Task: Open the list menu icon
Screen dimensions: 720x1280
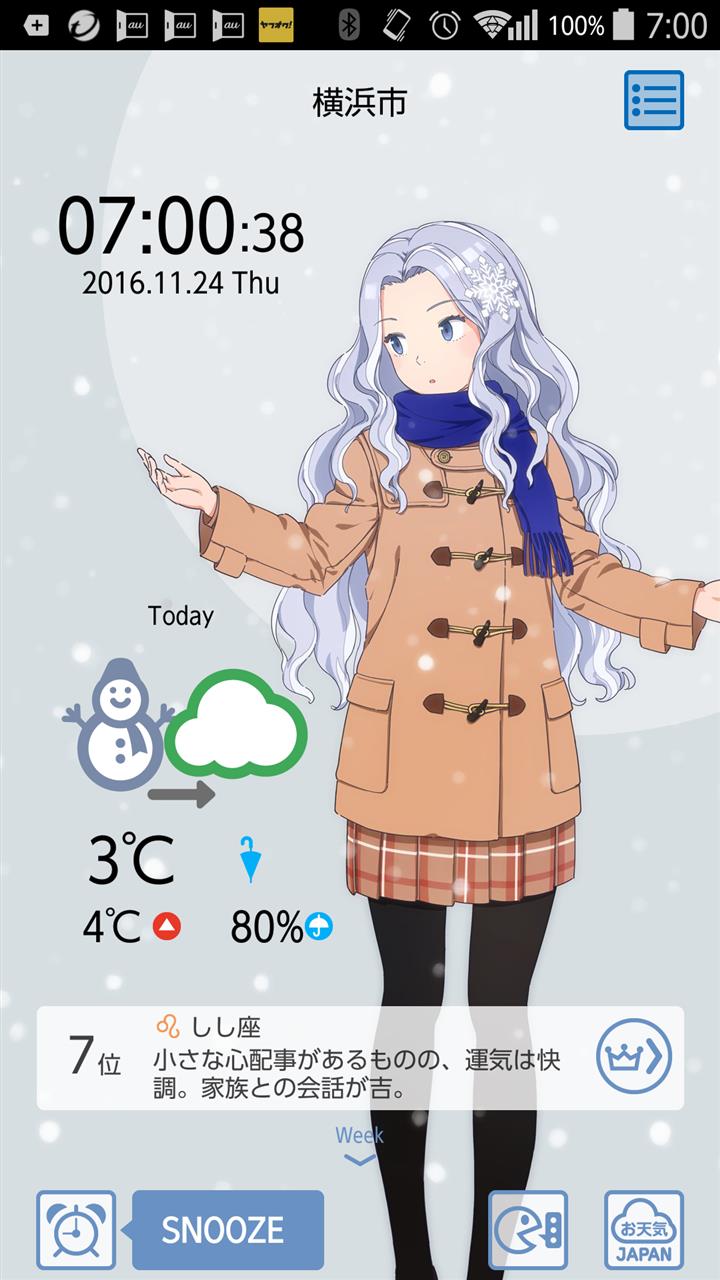Action: tap(654, 100)
